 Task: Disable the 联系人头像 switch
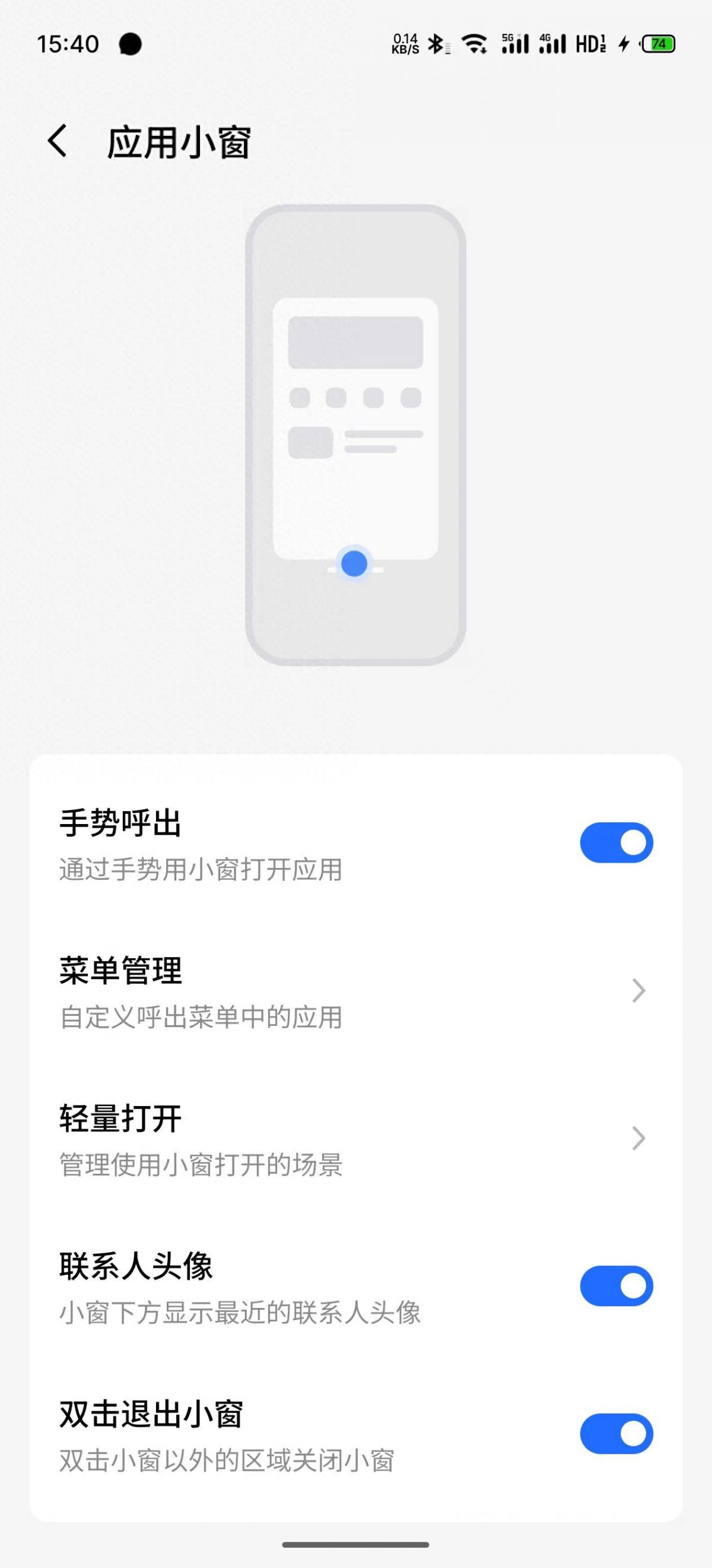pyautogui.click(x=616, y=1285)
